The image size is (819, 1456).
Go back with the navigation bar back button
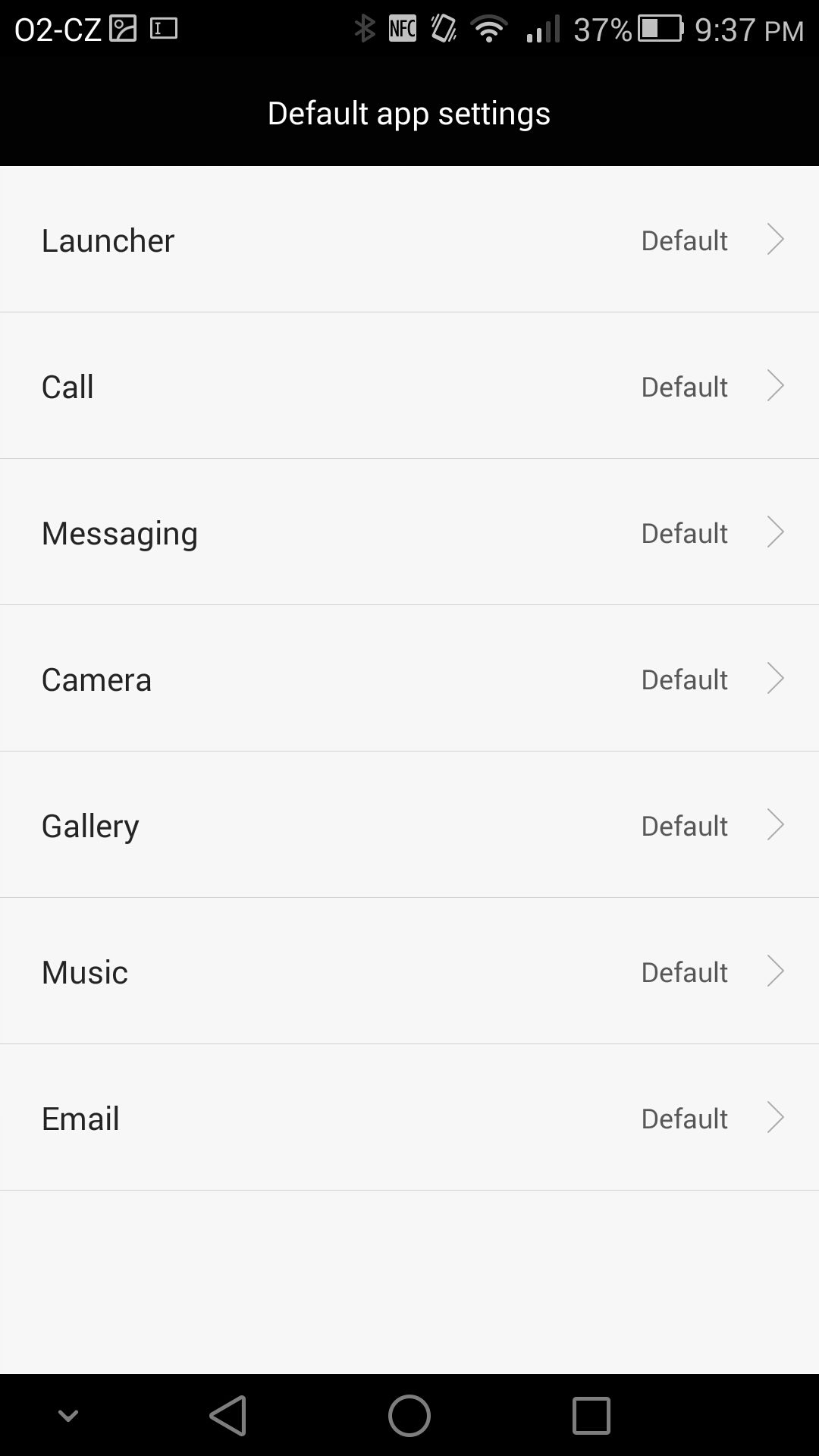pos(228,1415)
